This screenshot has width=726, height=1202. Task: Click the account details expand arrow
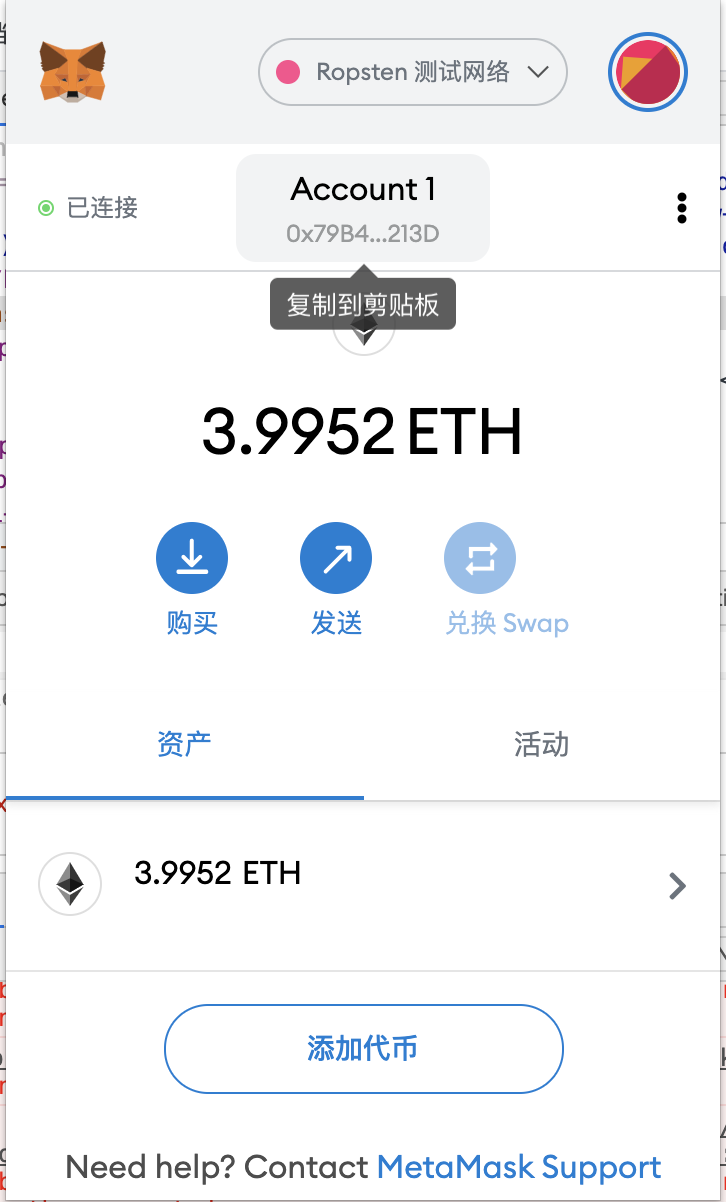(x=363, y=333)
